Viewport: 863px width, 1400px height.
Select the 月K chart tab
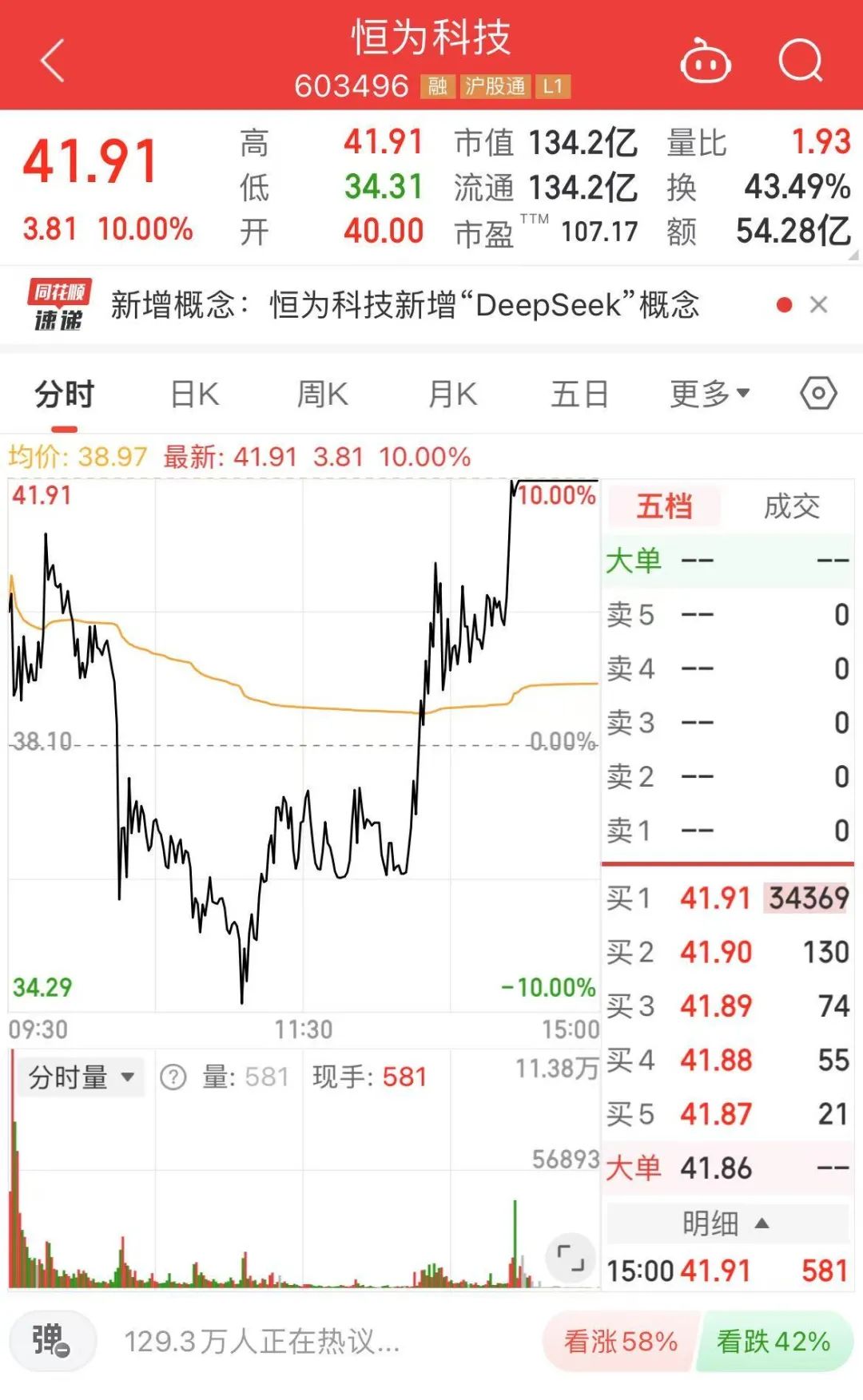pyautogui.click(x=452, y=395)
